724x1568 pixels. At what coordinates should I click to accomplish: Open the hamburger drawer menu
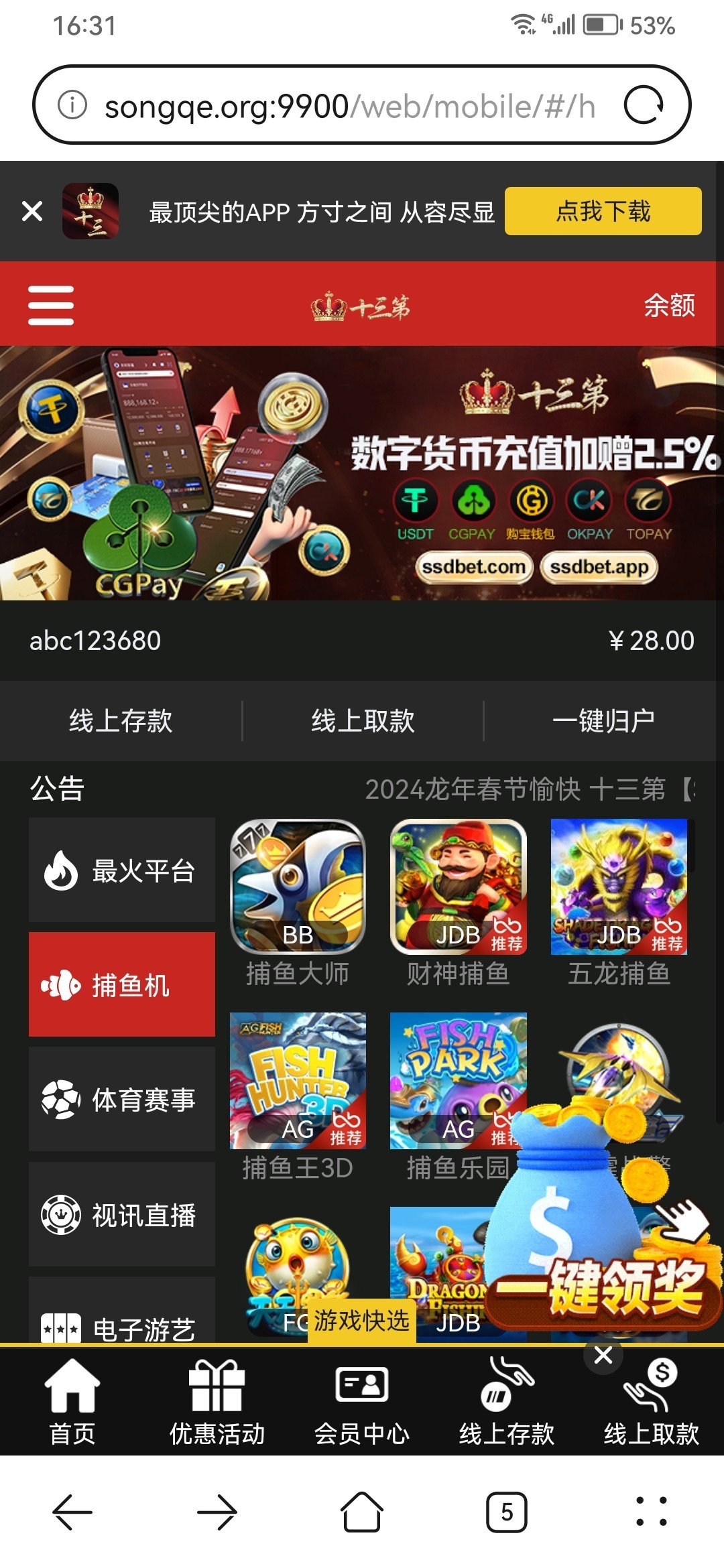pyautogui.click(x=51, y=306)
